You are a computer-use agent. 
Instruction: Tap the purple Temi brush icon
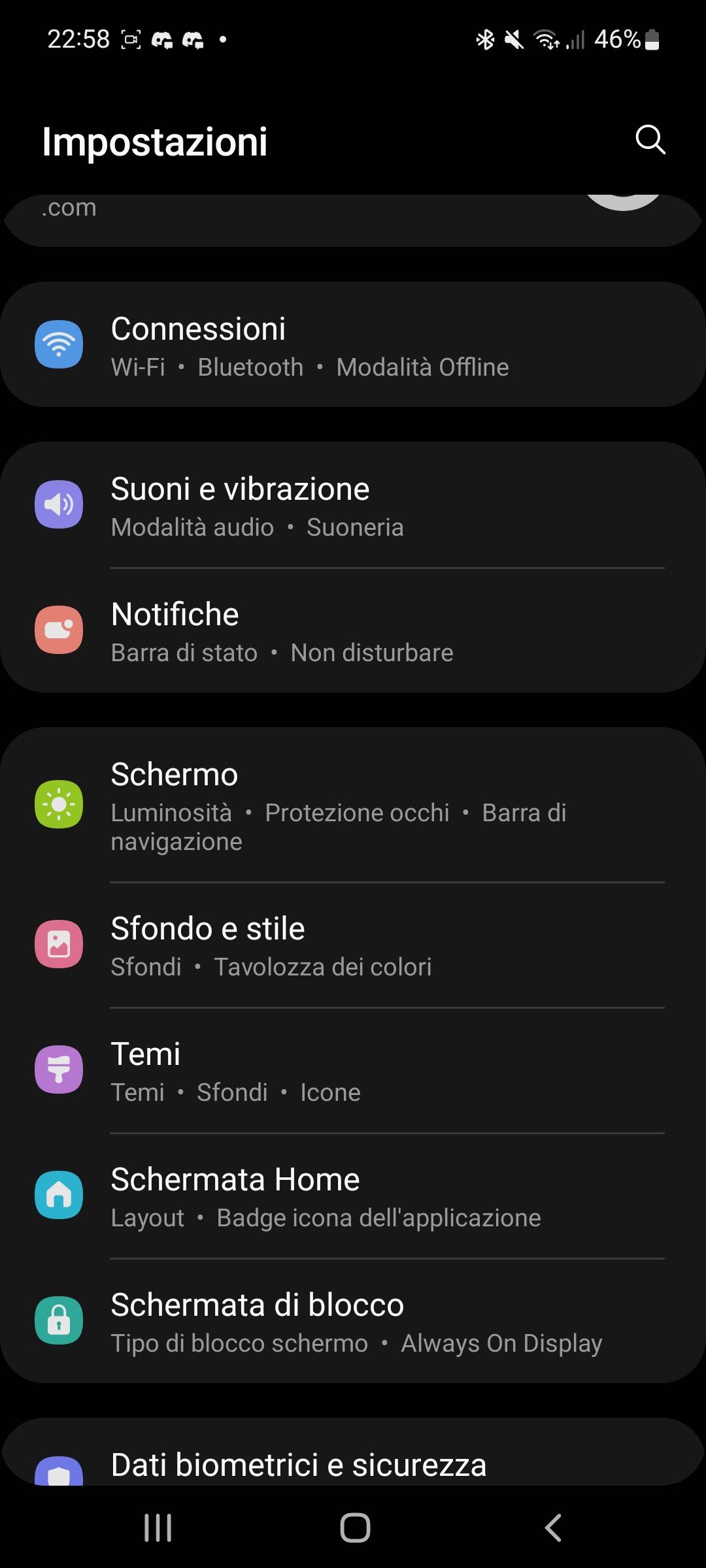(x=59, y=1070)
